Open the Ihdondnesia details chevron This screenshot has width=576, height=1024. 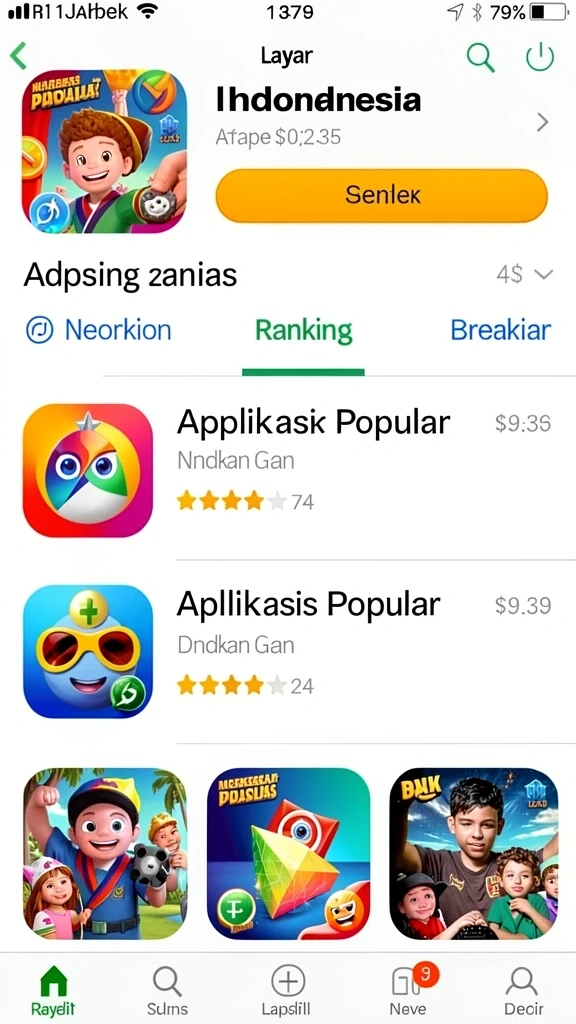coord(543,122)
